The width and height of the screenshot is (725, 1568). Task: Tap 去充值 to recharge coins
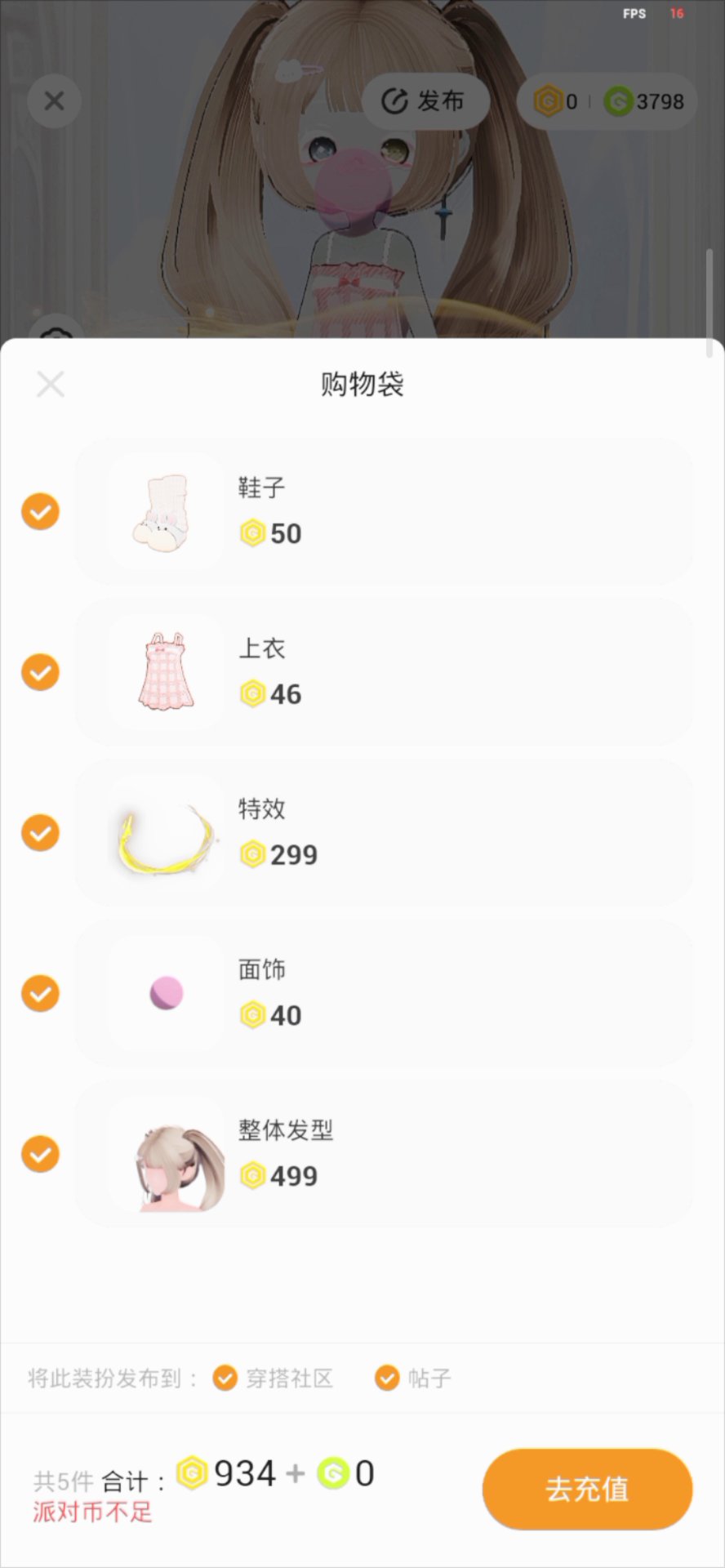[587, 1488]
